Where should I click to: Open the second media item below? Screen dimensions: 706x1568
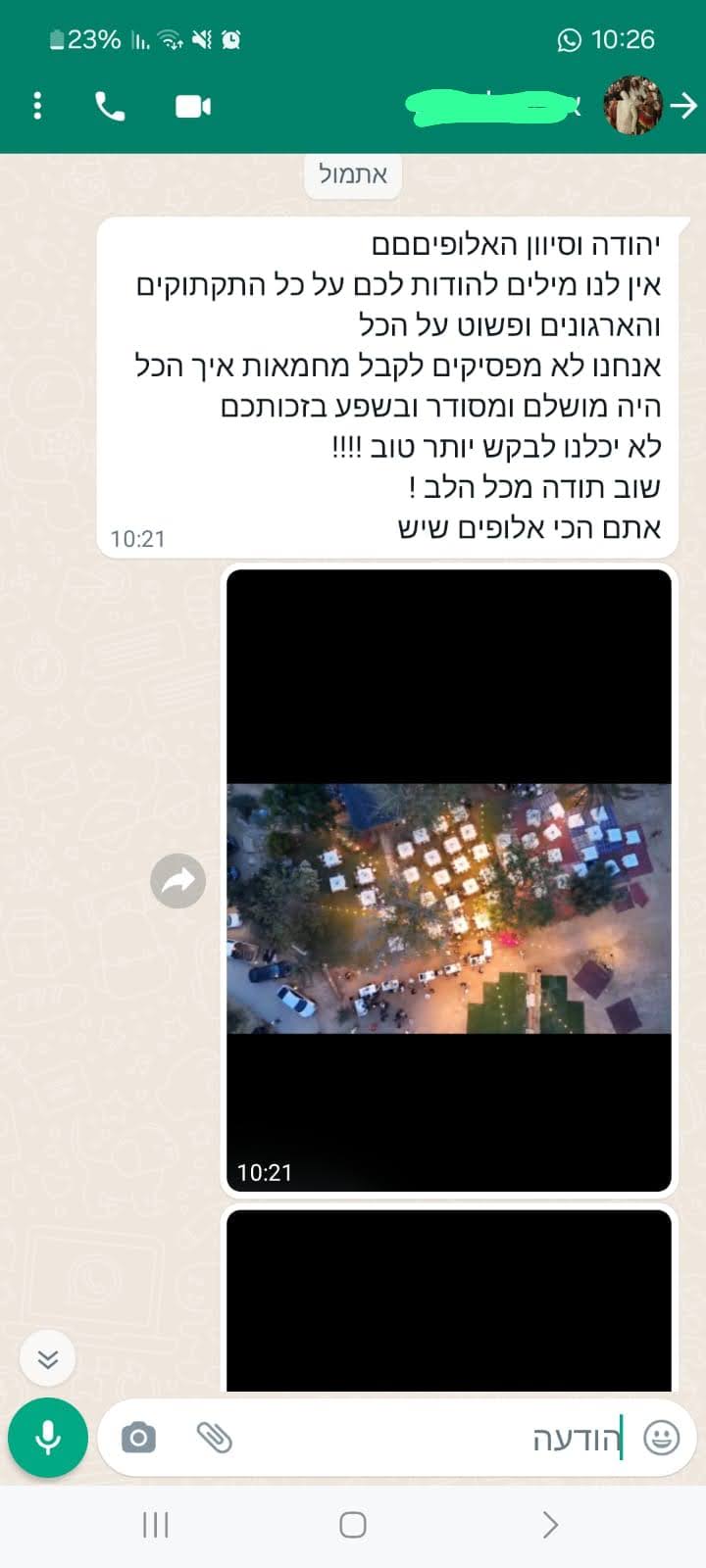tap(449, 1300)
